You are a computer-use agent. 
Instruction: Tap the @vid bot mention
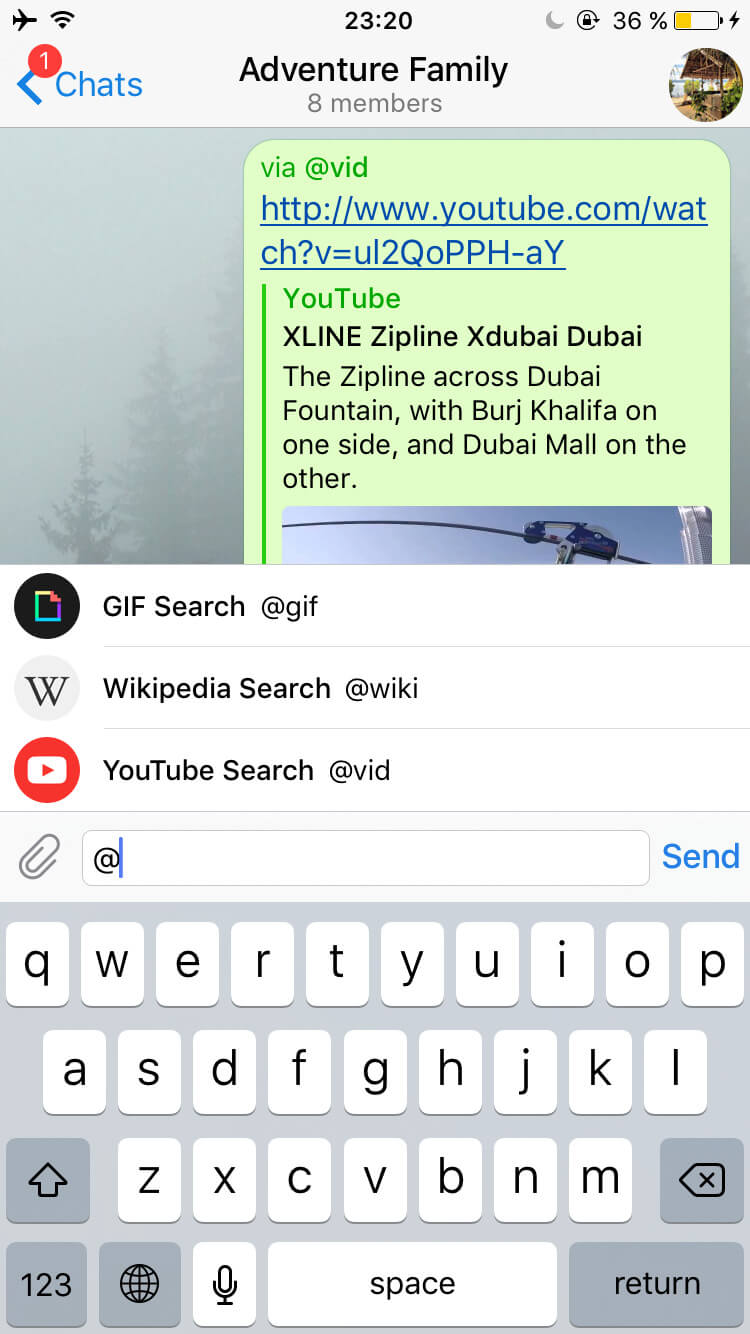[x=336, y=167]
